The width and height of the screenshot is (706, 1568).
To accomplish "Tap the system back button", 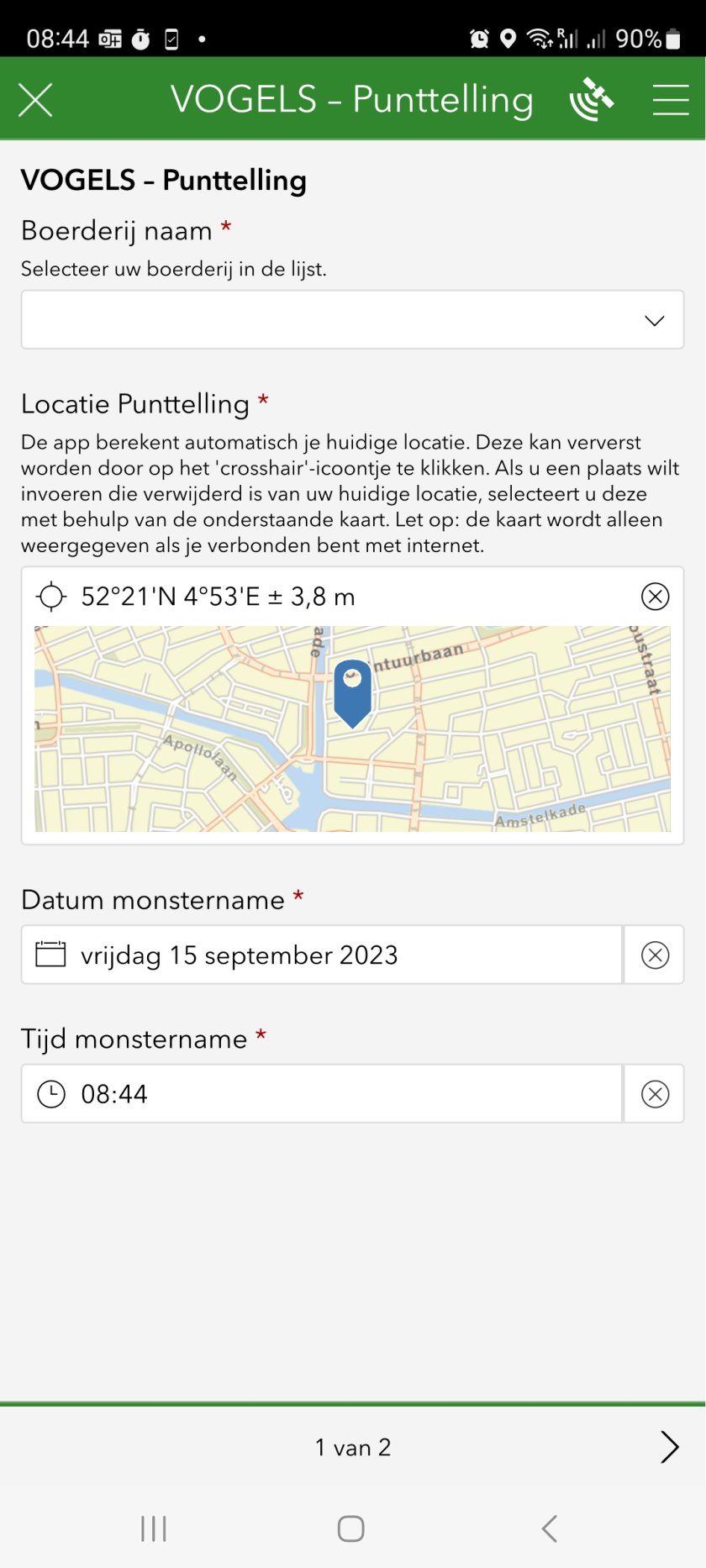I will pos(550,1529).
